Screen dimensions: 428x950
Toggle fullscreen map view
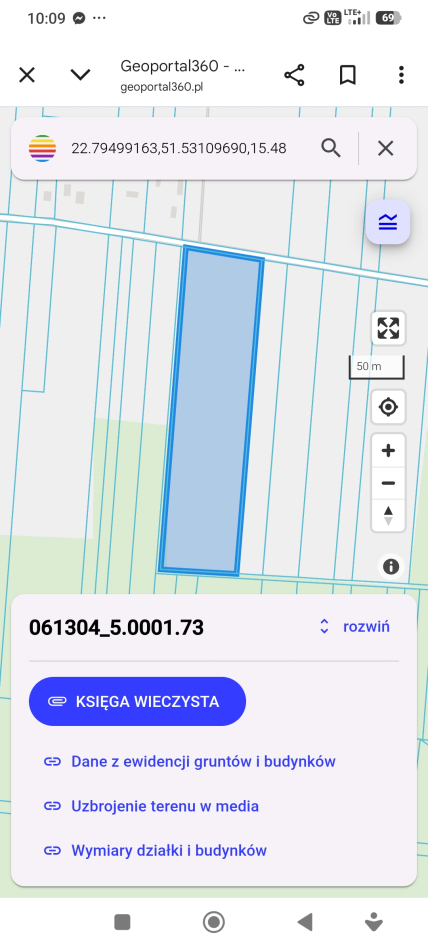[388, 328]
